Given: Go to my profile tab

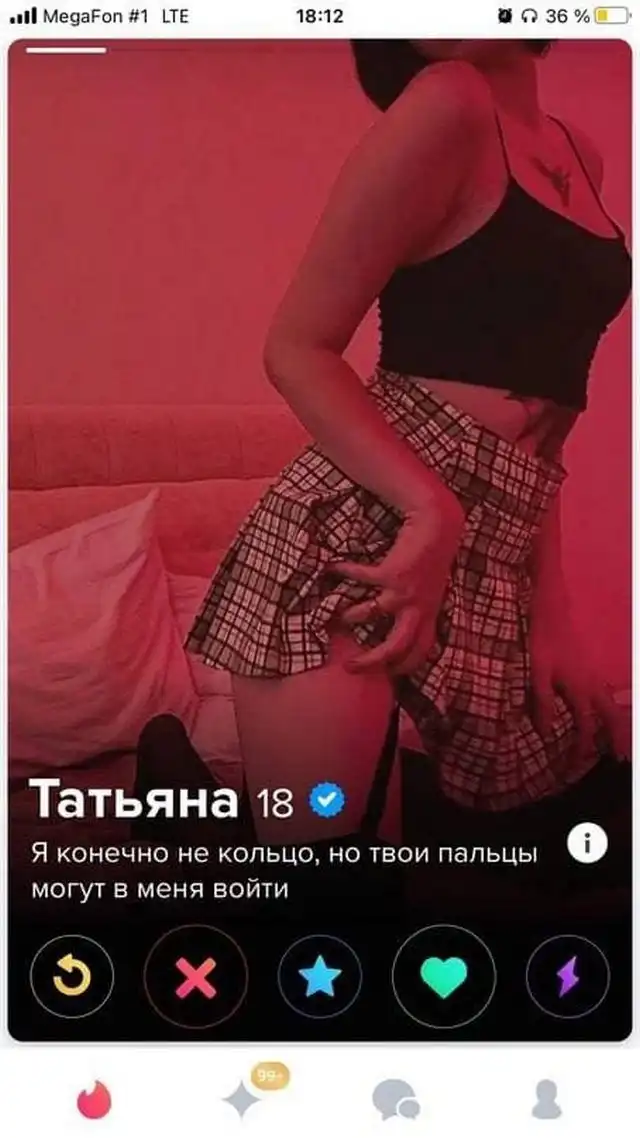Looking at the screenshot, I should [x=546, y=1100].
